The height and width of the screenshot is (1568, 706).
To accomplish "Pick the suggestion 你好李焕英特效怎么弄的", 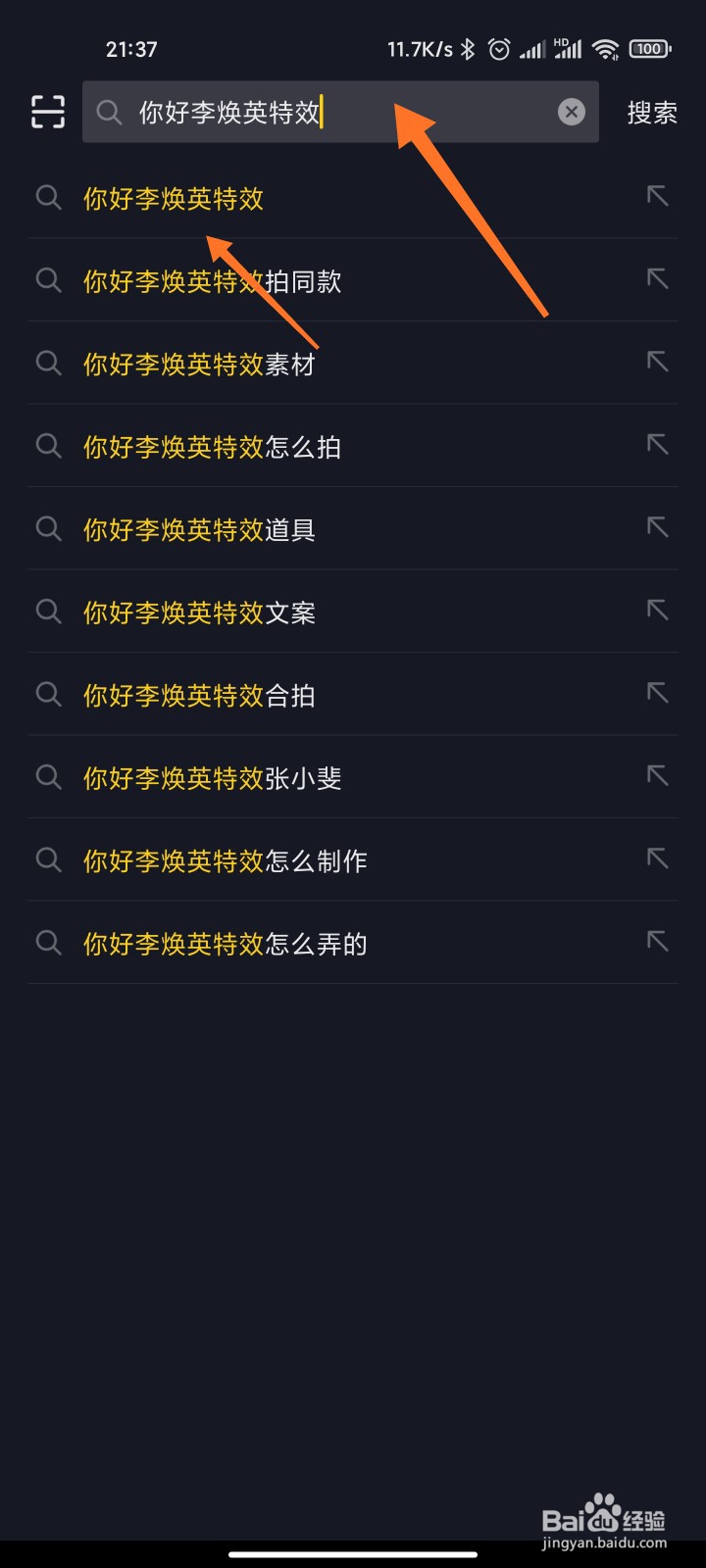I will point(225,945).
